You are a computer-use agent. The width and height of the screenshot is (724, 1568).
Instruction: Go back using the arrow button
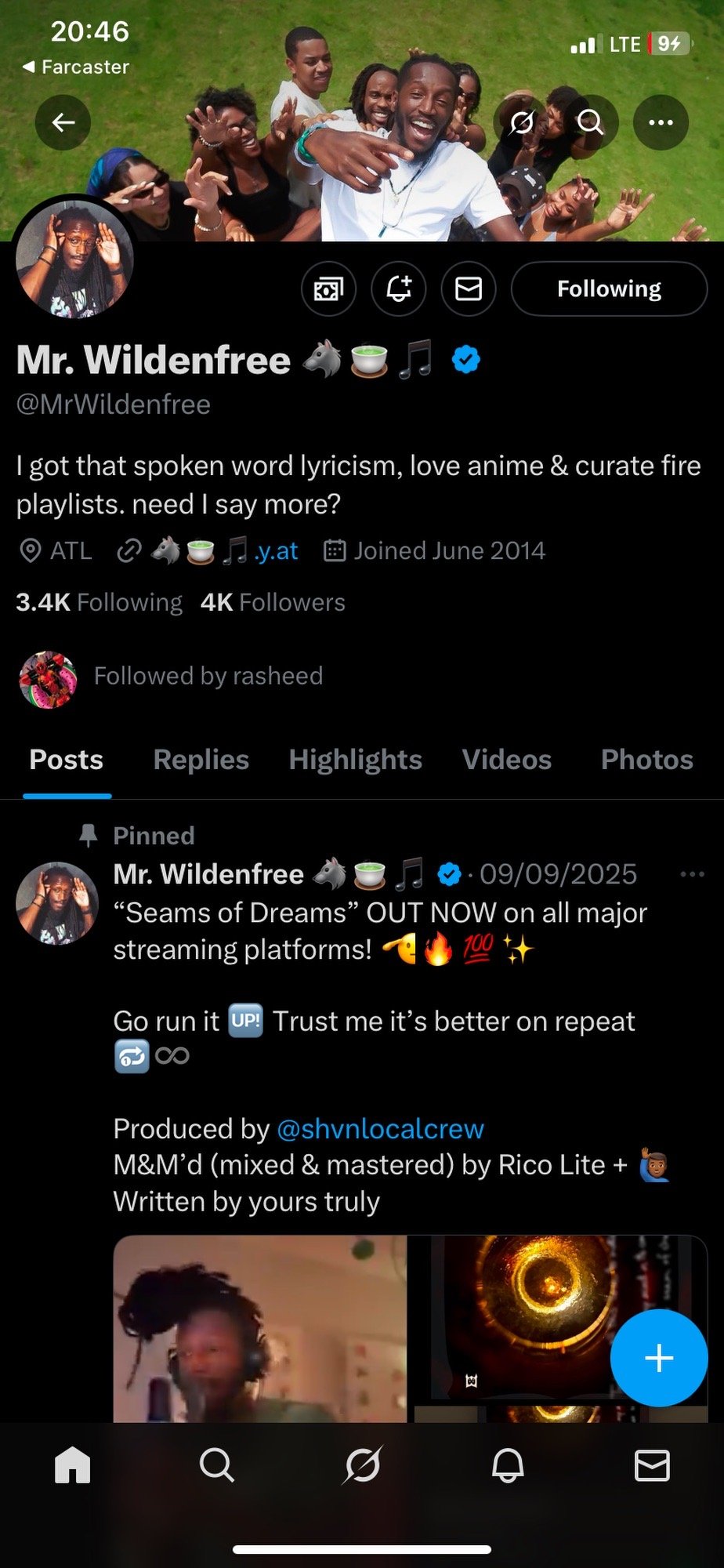63,122
